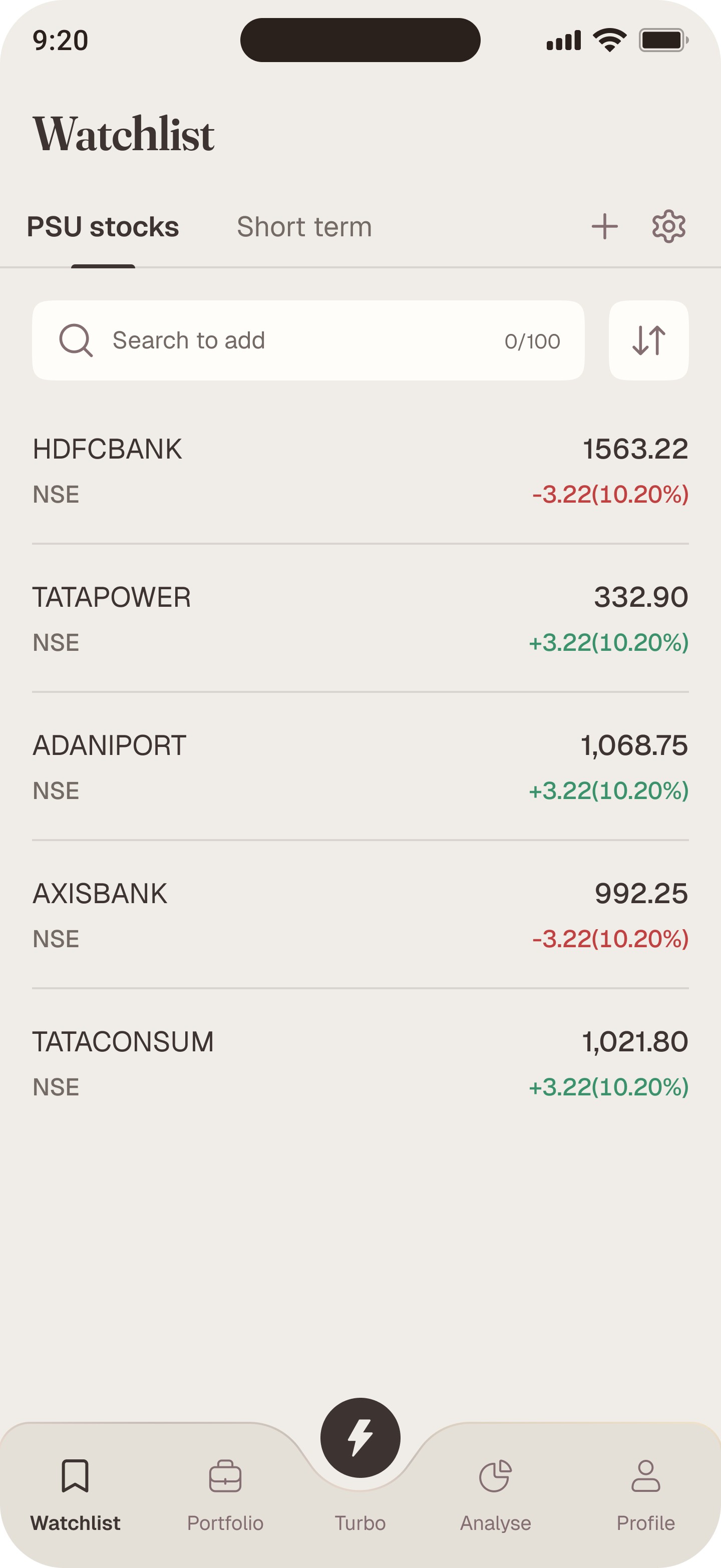Launch Turbo with the lightning button
Image resolution: width=721 pixels, height=1568 pixels.
tap(360, 1437)
